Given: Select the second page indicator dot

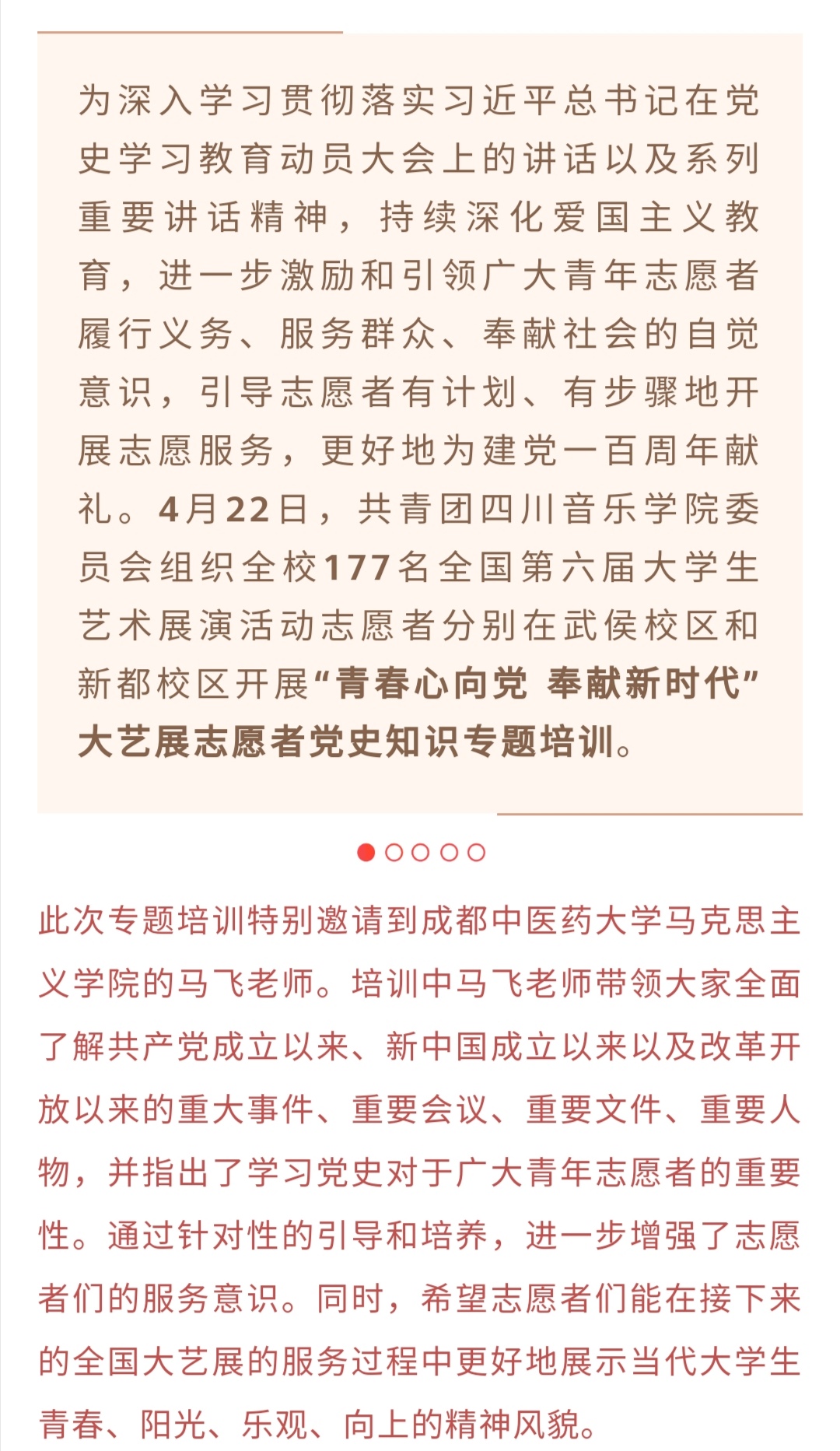Looking at the screenshot, I should (x=394, y=853).
